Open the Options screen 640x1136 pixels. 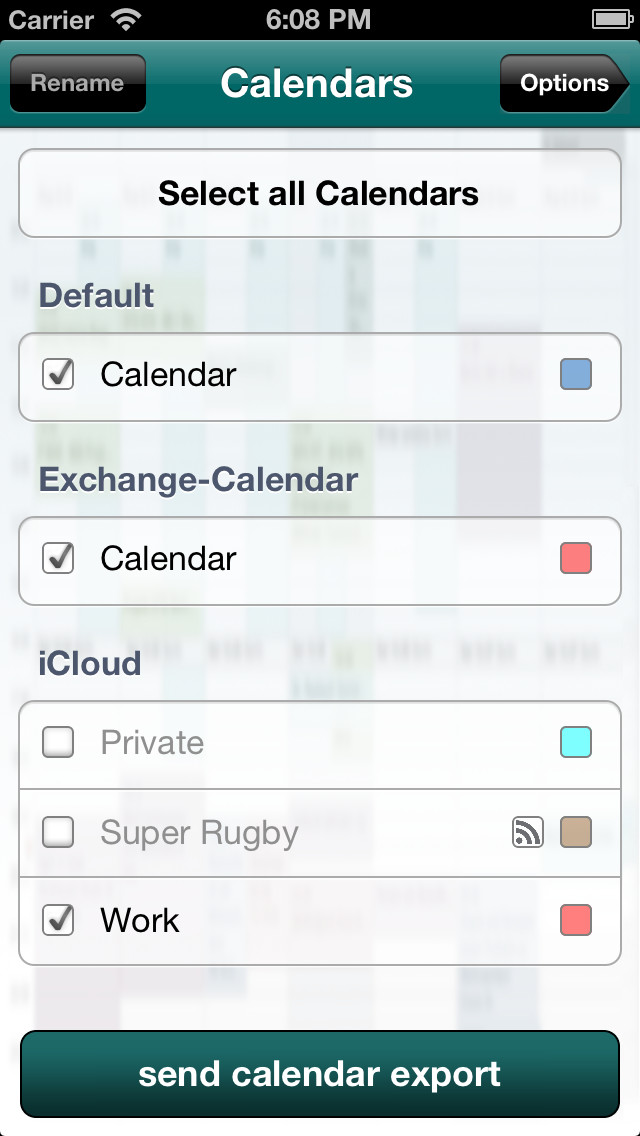564,83
